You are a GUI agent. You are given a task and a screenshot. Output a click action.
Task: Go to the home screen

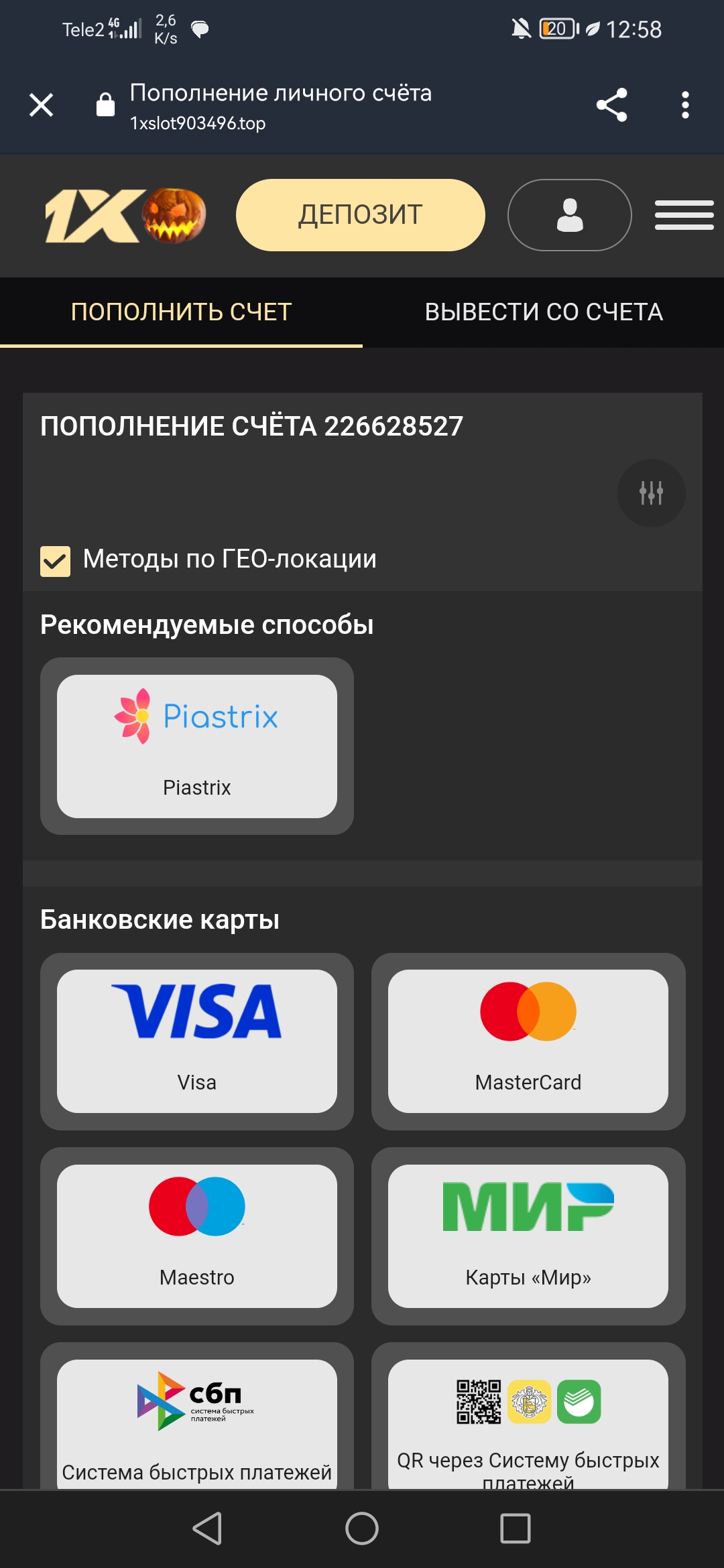[362, 1528]
